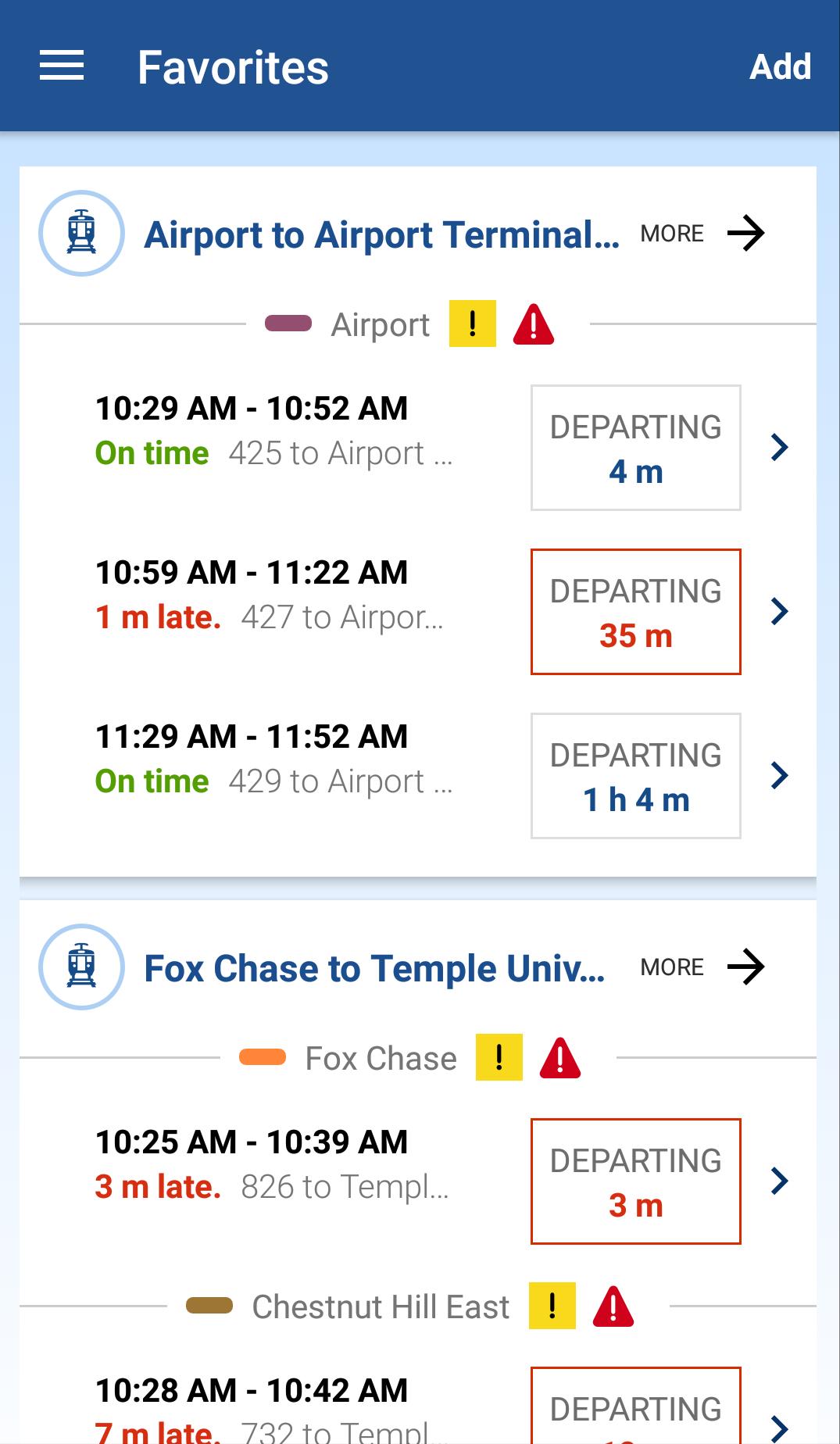View yellow advisory alert for Fox Chase
Image resolution: width=840 pixels, height=1444 pixels.
499,1057
